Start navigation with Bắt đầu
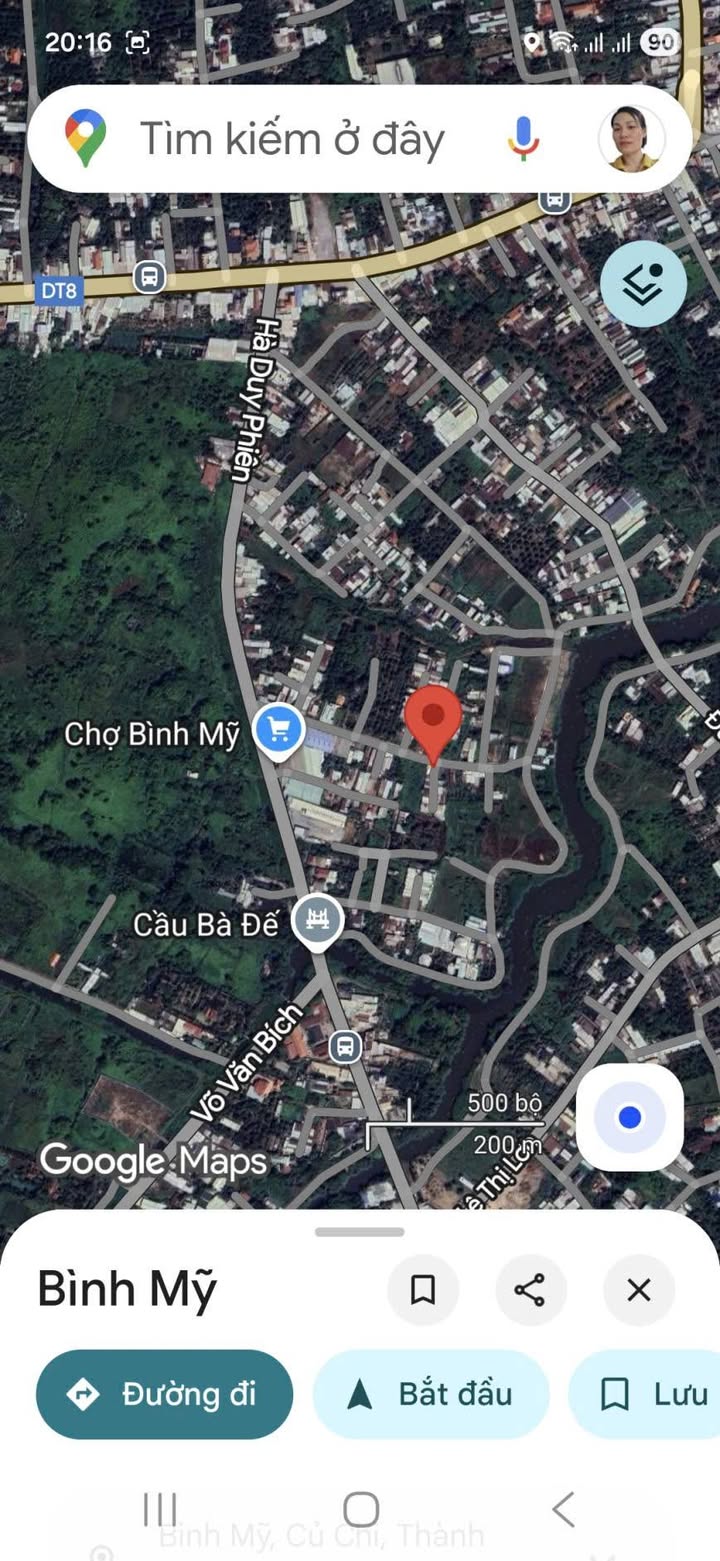 click(x=431, y=1394)
